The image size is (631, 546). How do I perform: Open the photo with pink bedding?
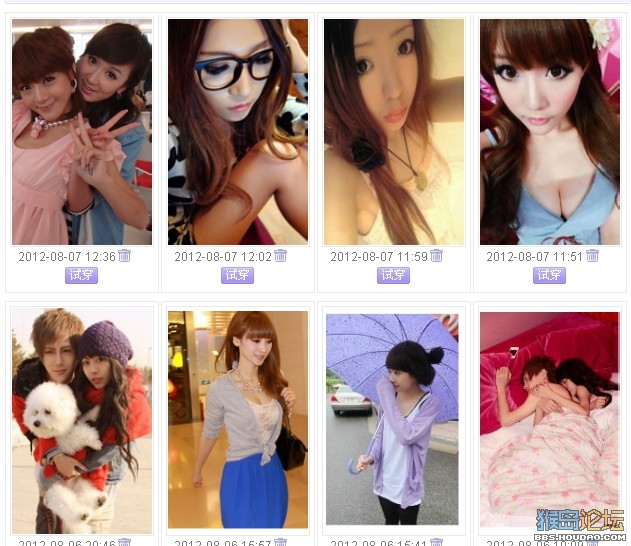tap(549, 420)
